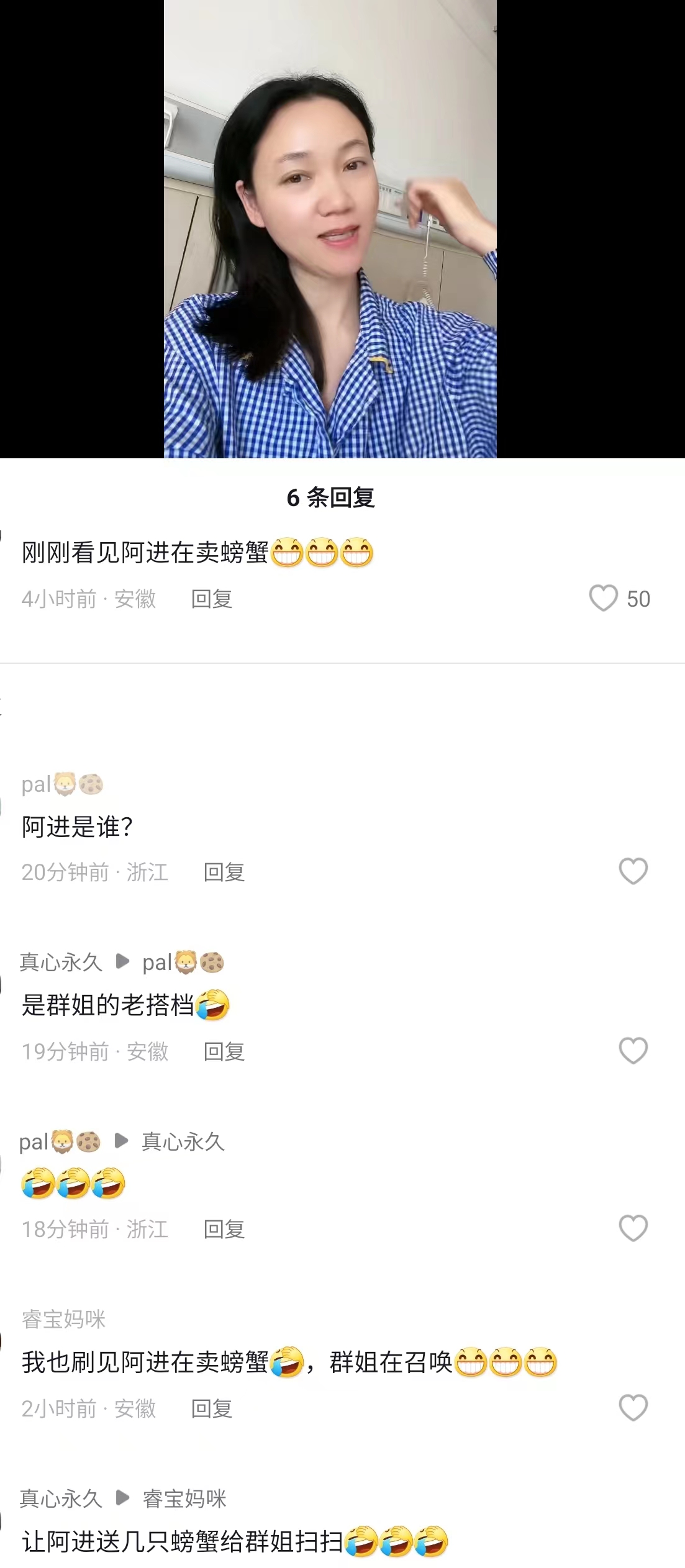Image resolution: width=685 pixels, height=1568 pixels.
Task: Tap 回复 under the first comment
Action: [211, 600]
